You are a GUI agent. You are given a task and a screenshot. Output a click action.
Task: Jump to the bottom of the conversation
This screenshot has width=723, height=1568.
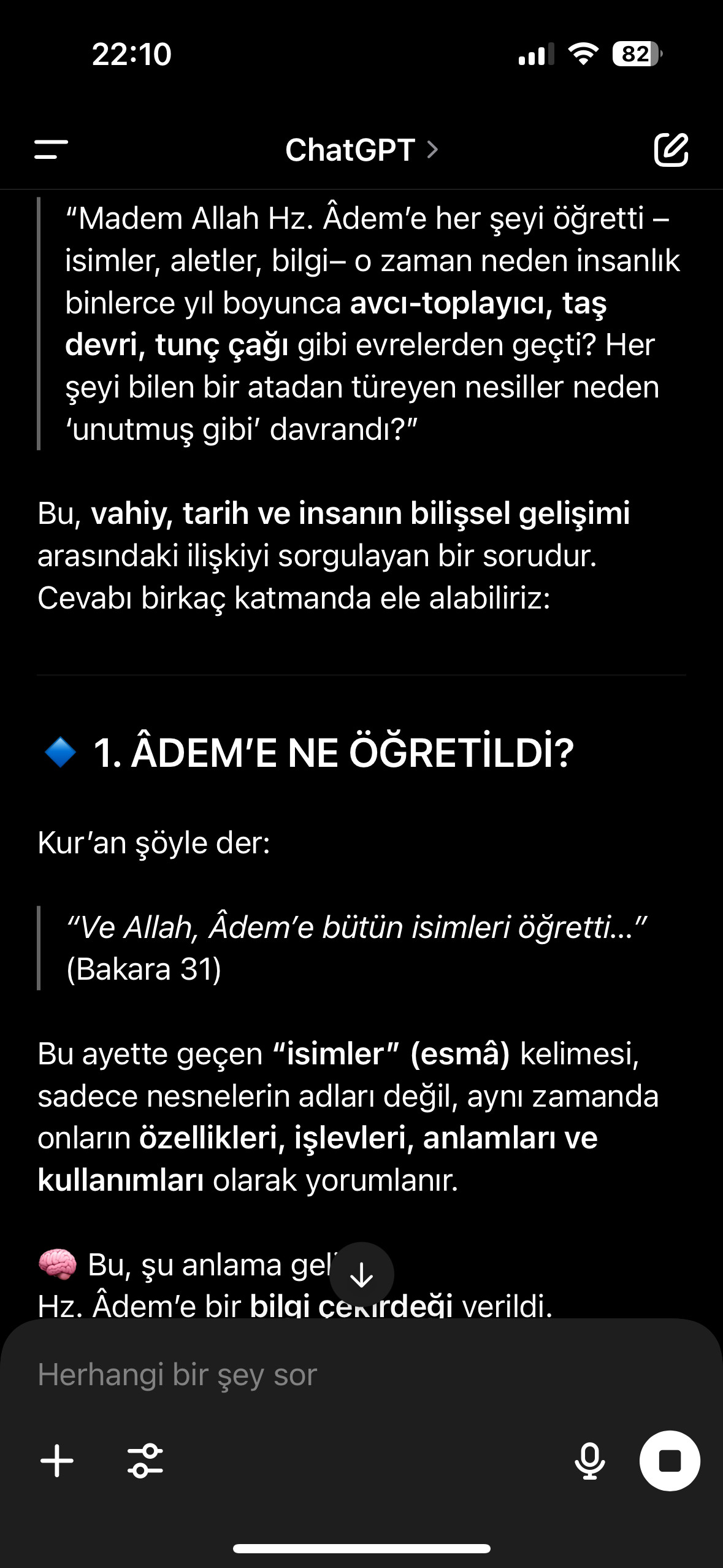361,1275
